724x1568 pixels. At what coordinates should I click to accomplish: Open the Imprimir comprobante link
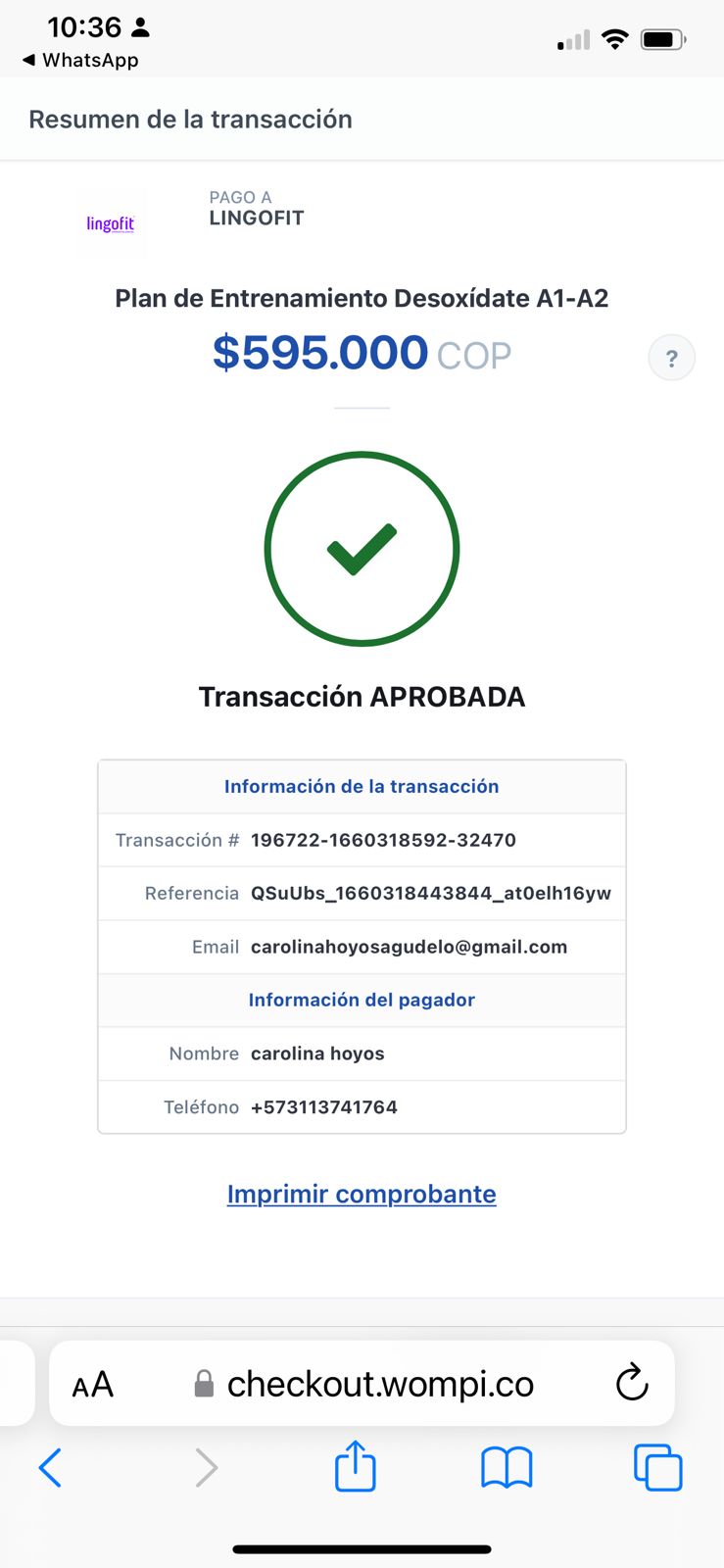[x=362, y=1194]
